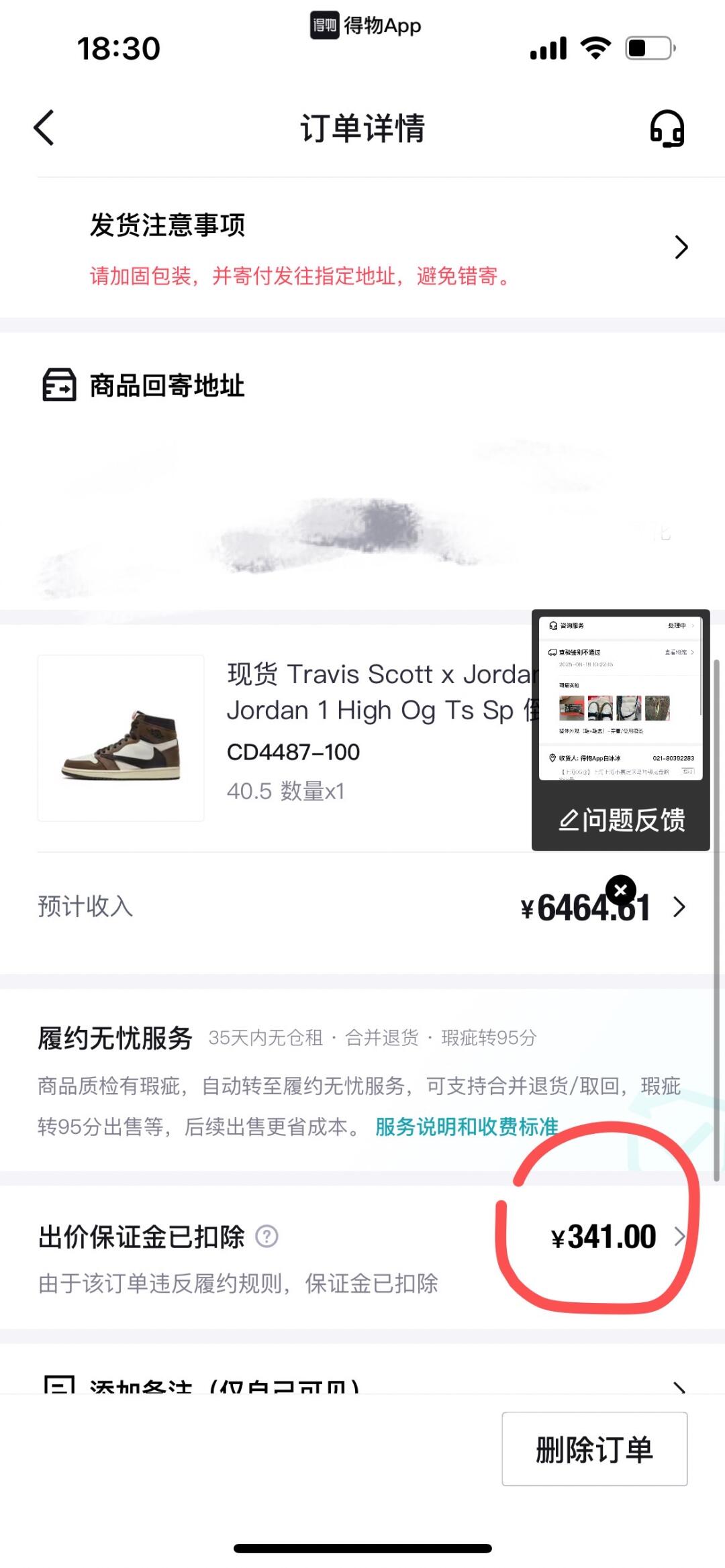Viewport: 725px width, 1568px height.
Task: Open 服务说明和收费标准 link
Action: [467, 1127]
